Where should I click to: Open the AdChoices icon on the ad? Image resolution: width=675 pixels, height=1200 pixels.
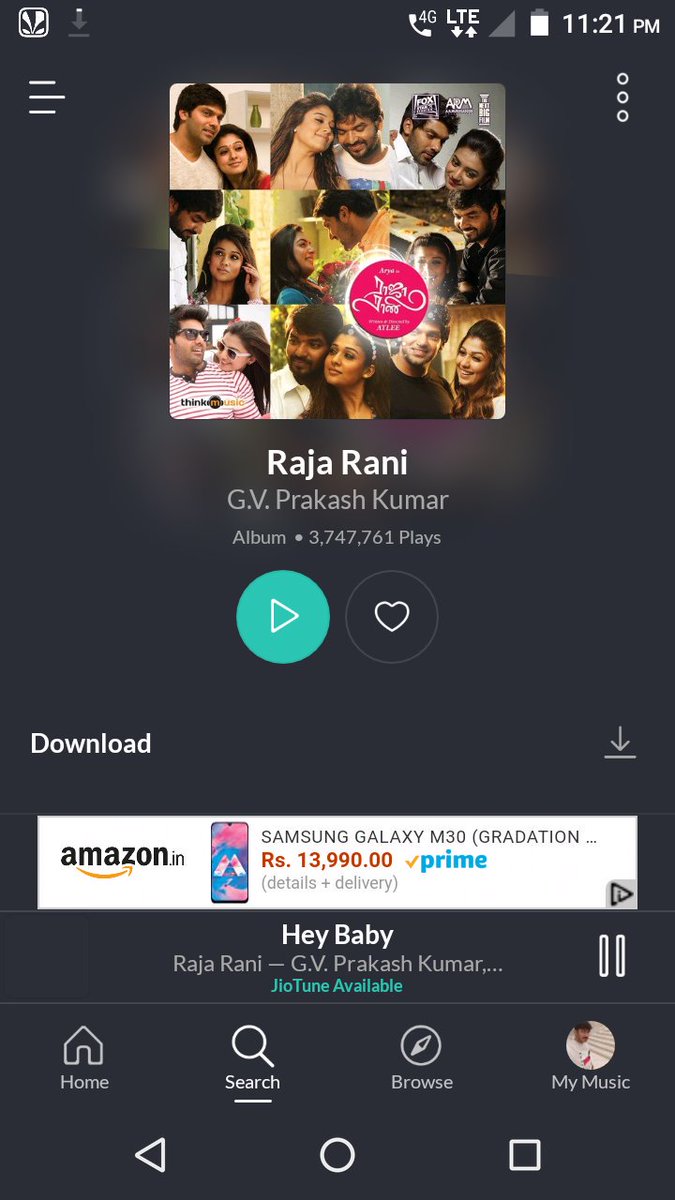[621, 893]
